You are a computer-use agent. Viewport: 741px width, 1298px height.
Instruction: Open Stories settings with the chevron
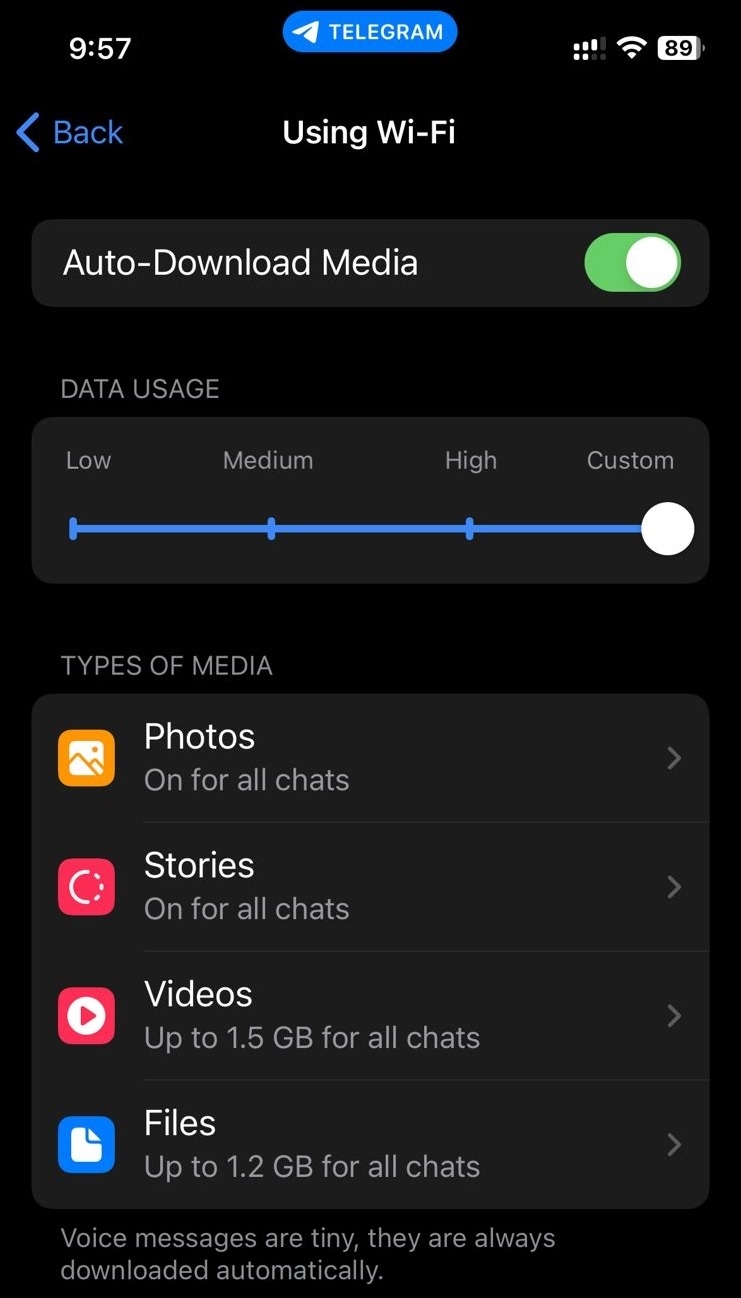(674, 886)
